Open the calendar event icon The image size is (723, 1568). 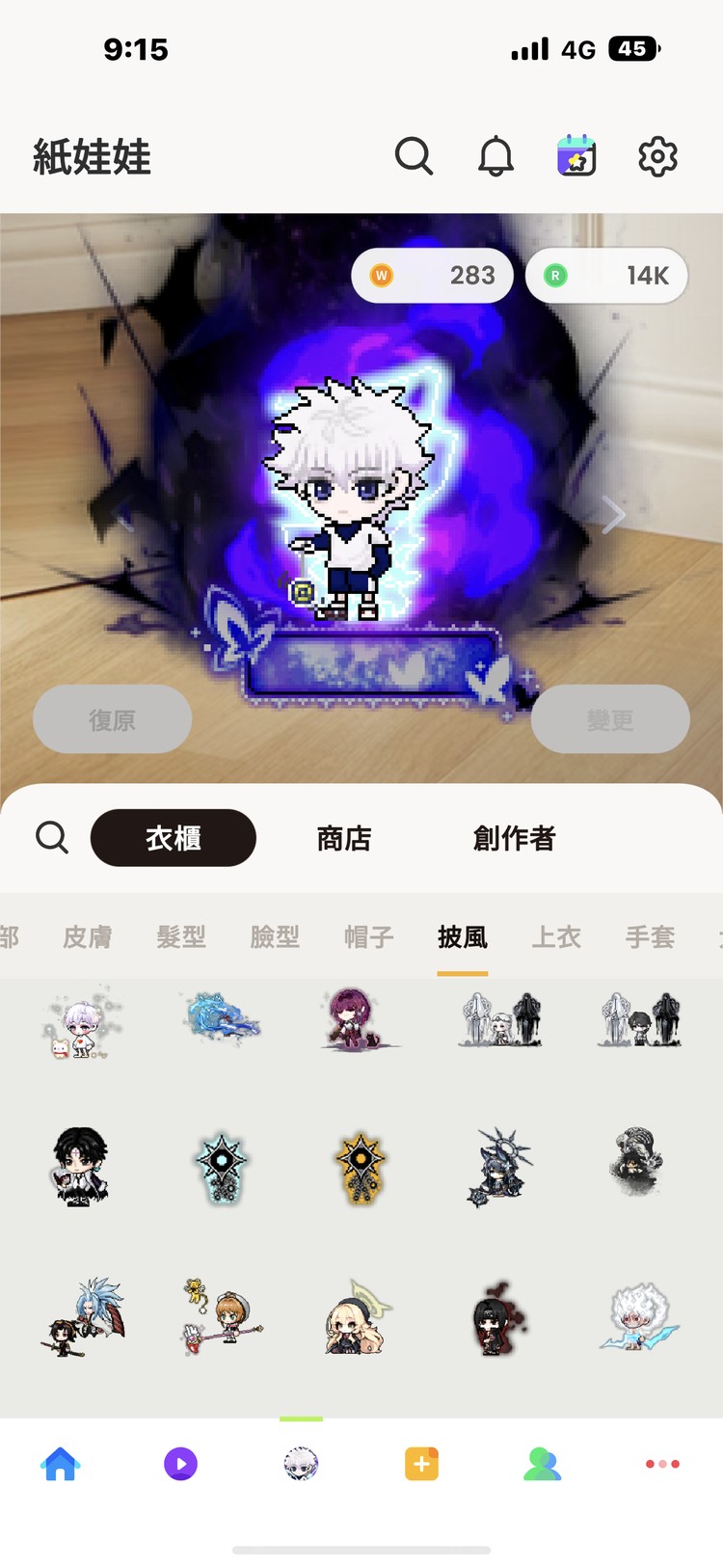[576, 155]
